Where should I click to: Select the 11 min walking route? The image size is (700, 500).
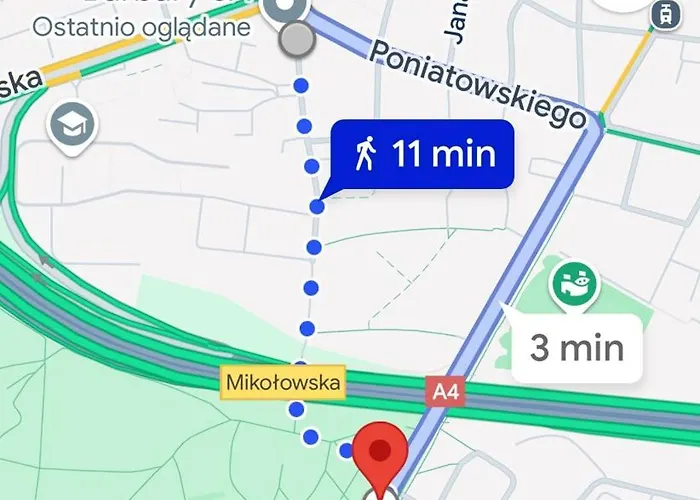421,154
